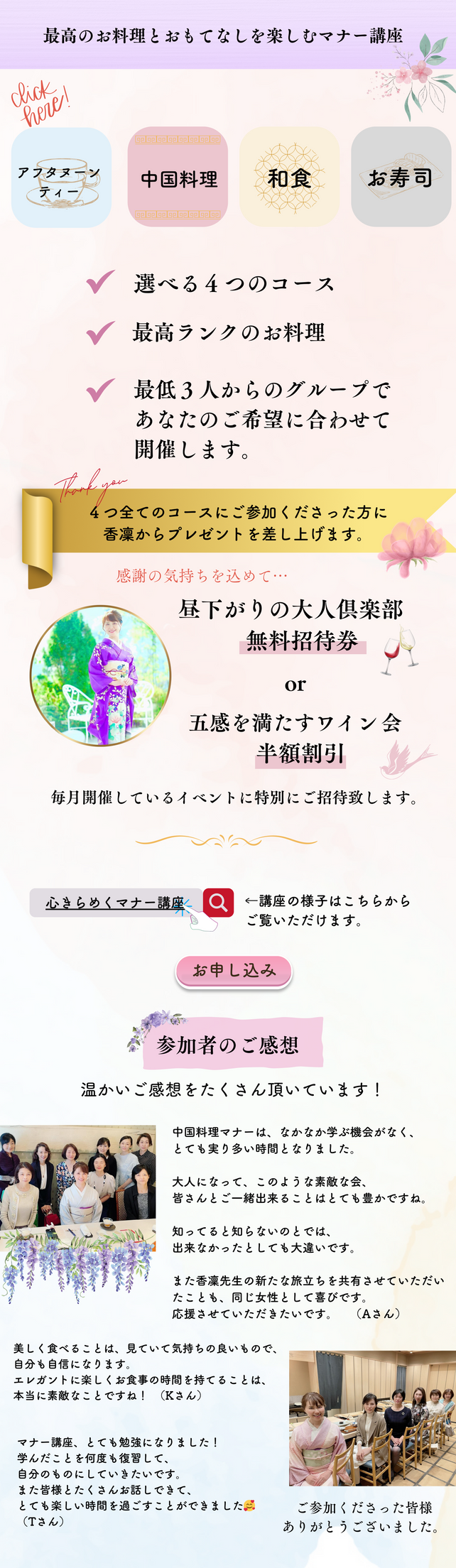The height and width of the screenshot is (1568, 456).
Task: Tap the red search magnifier icon
Action: point(218,902)
